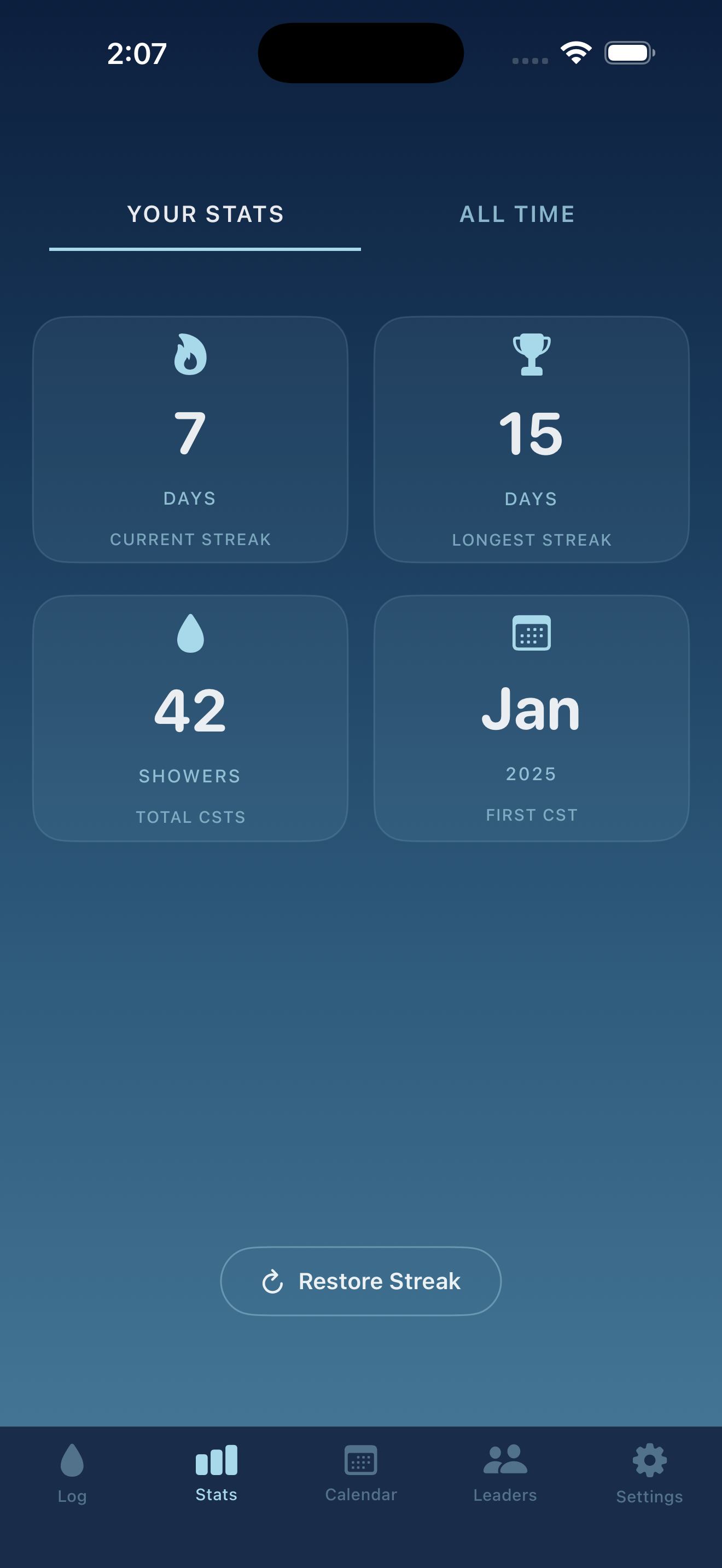Click the flame icon on Current Streak card
This screenshot has width=722, height=1568.
[x=190, y=355]
